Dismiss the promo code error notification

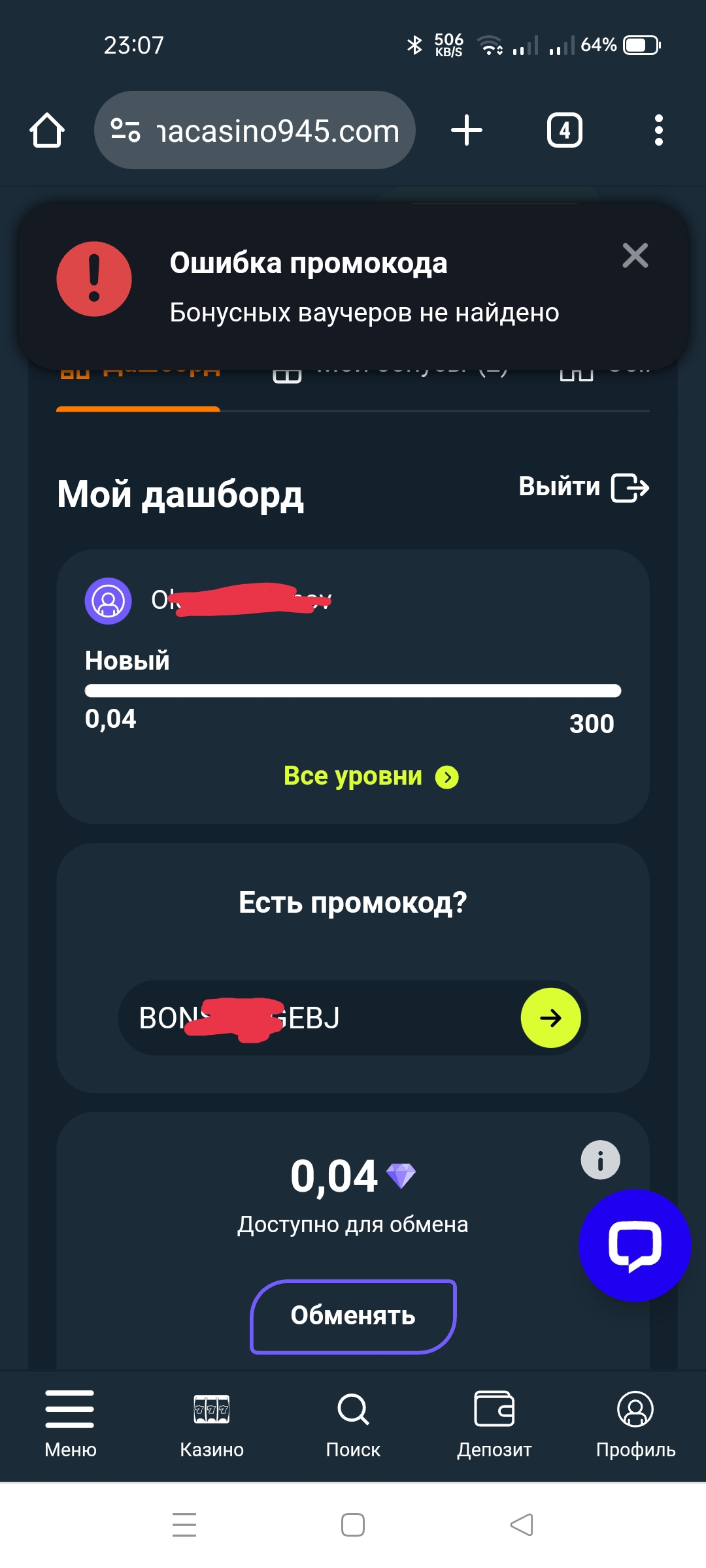point(635,256)
